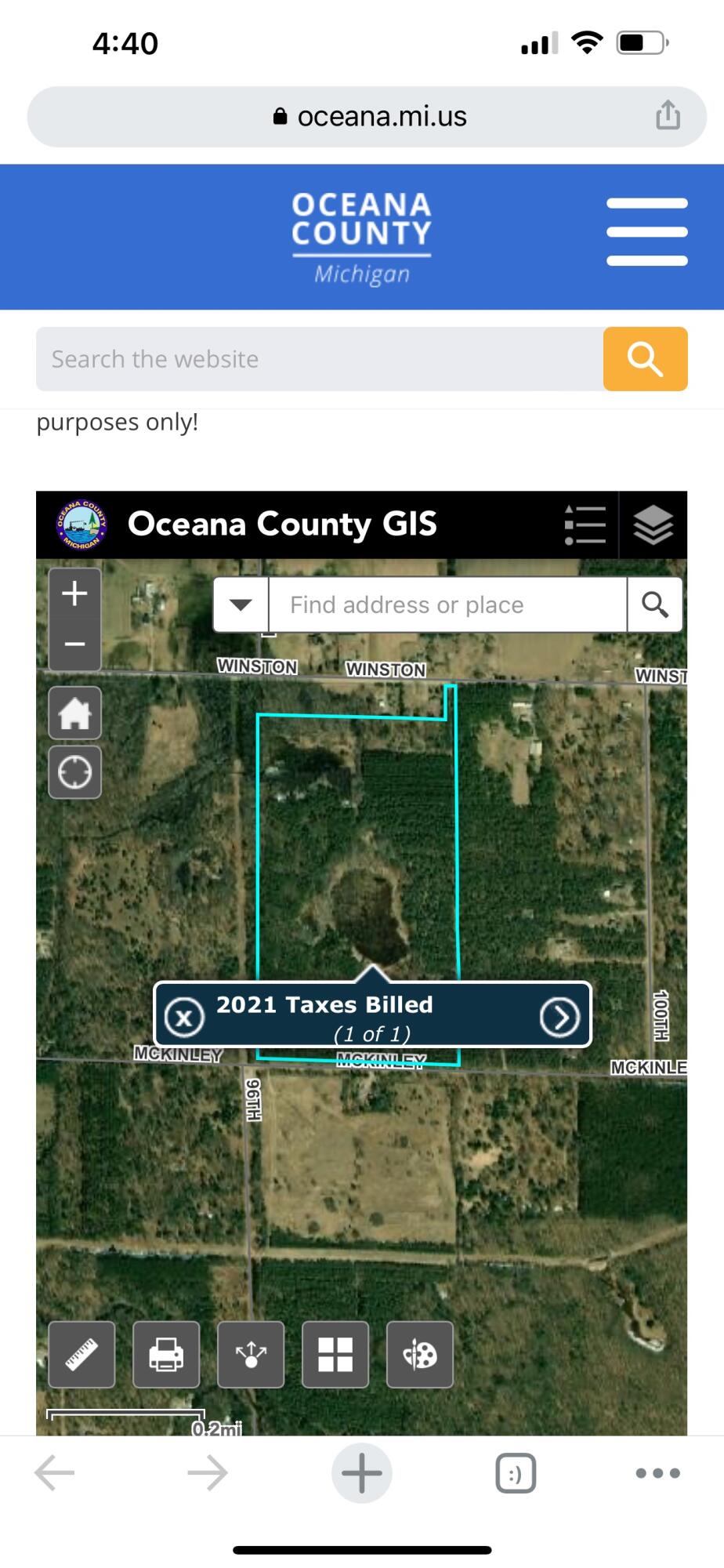
Task: Zoom in on the map
Action: tap(74, 593)
